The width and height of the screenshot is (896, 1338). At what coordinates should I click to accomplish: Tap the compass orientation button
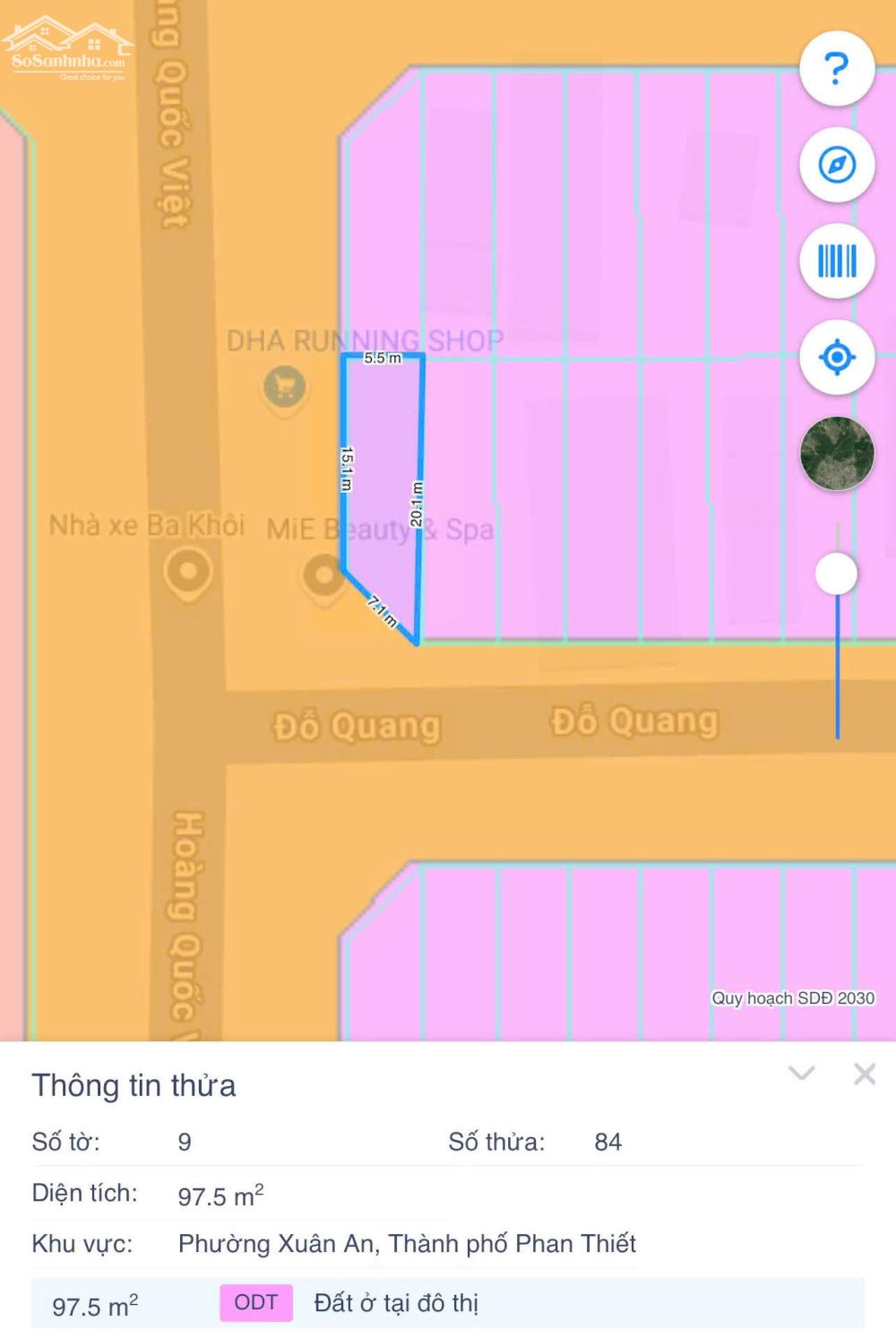[836, 166]
